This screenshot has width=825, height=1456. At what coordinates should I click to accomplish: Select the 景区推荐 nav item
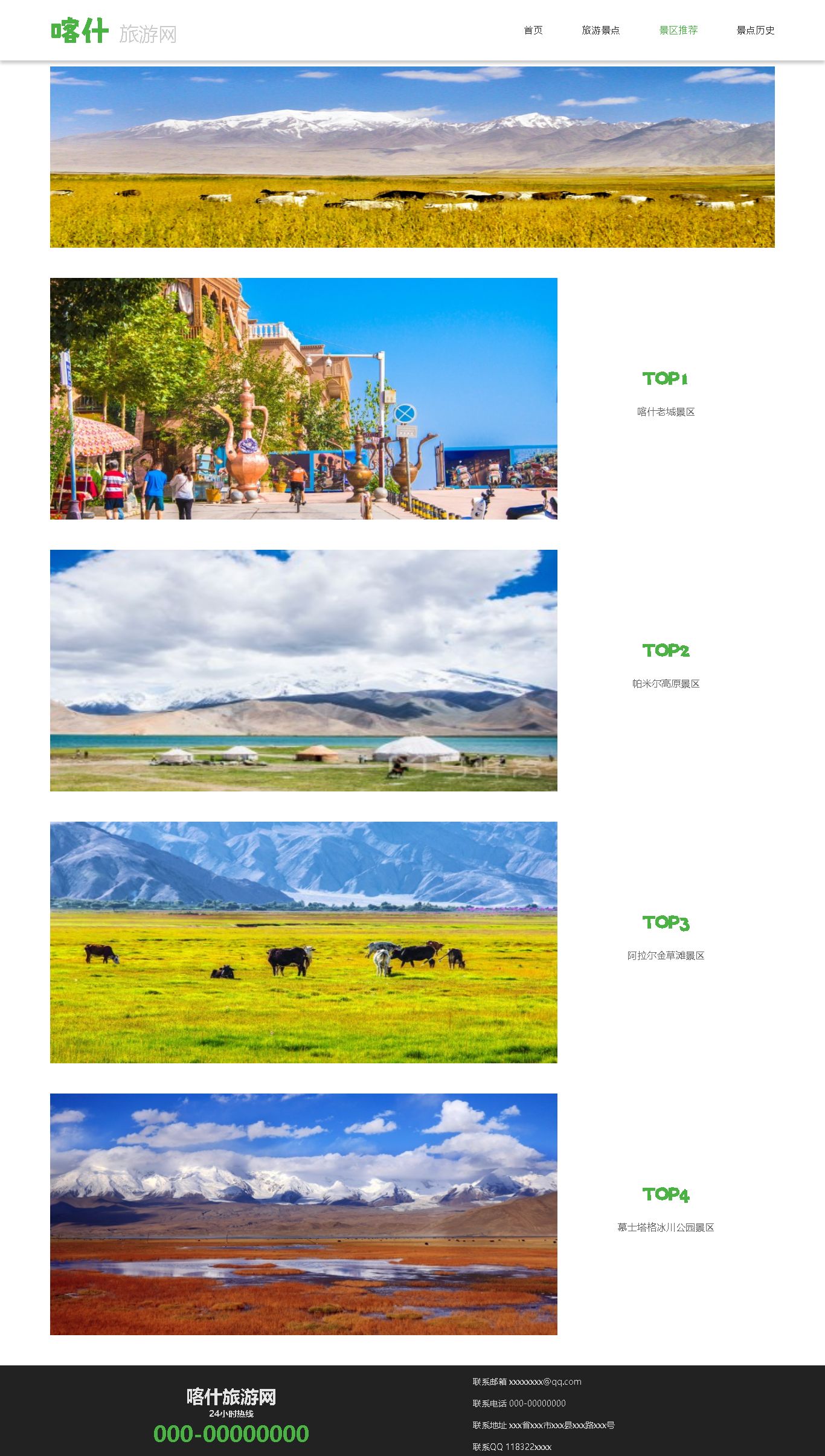click(x=678, y=30)
